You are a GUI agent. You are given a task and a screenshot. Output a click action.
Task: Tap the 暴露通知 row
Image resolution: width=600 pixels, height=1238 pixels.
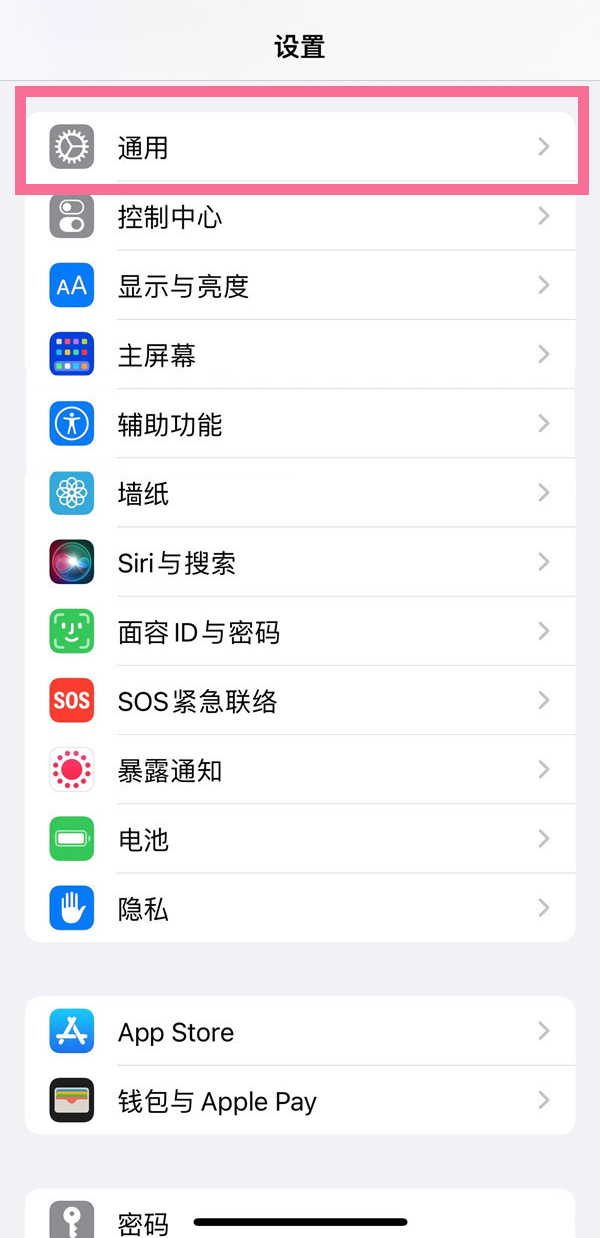[x=300, y=770]
